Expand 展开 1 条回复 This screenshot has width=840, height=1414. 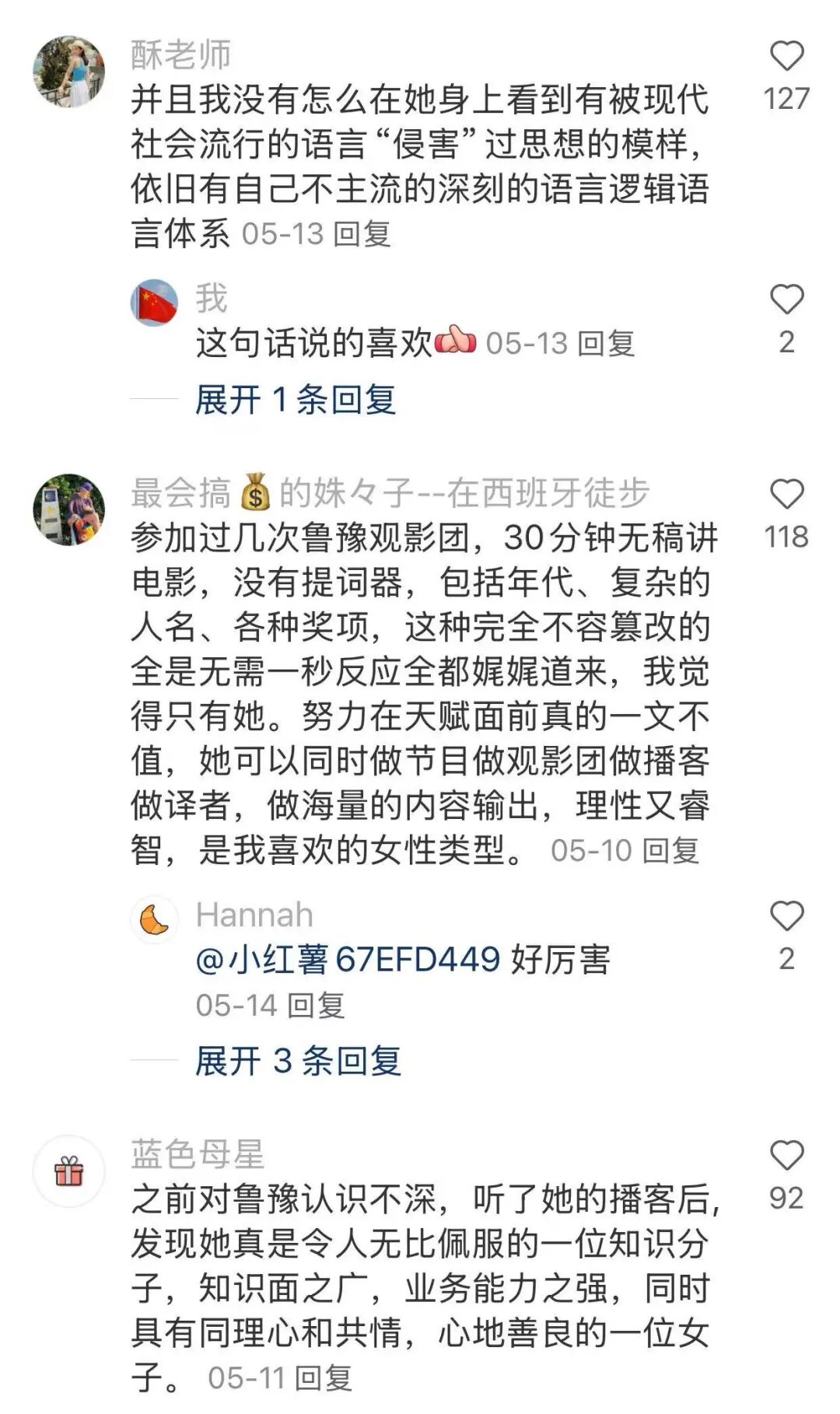pos(296,400)
